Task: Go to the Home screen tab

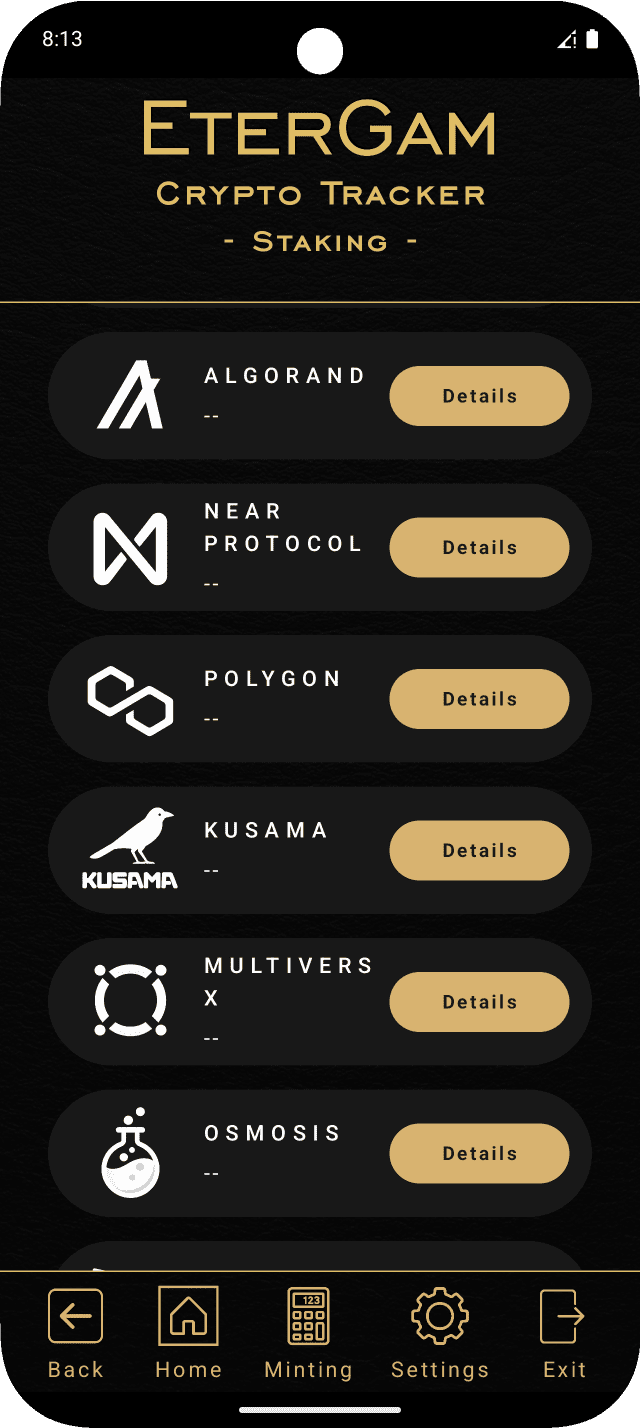Action: click(188, 1332)
